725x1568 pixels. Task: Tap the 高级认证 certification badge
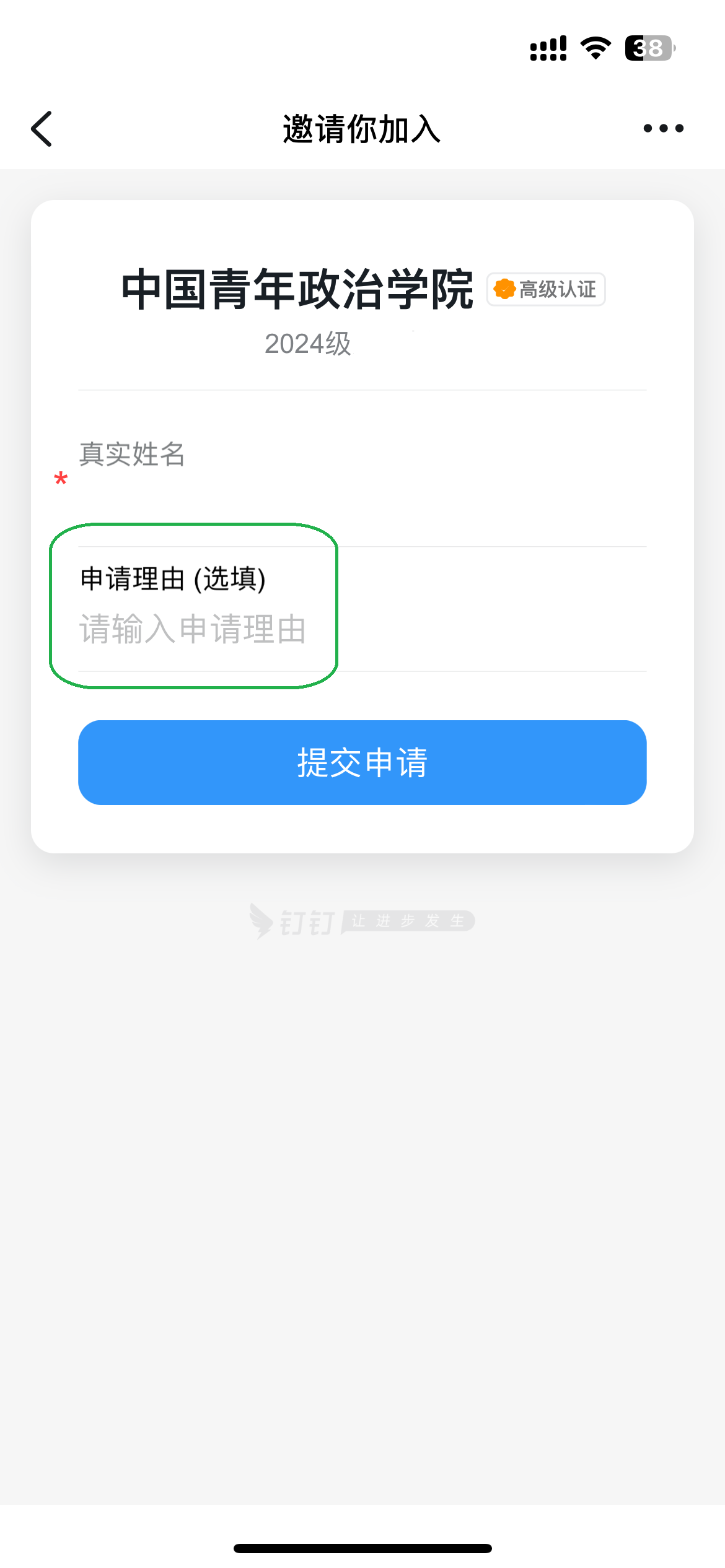coord(546,289)
